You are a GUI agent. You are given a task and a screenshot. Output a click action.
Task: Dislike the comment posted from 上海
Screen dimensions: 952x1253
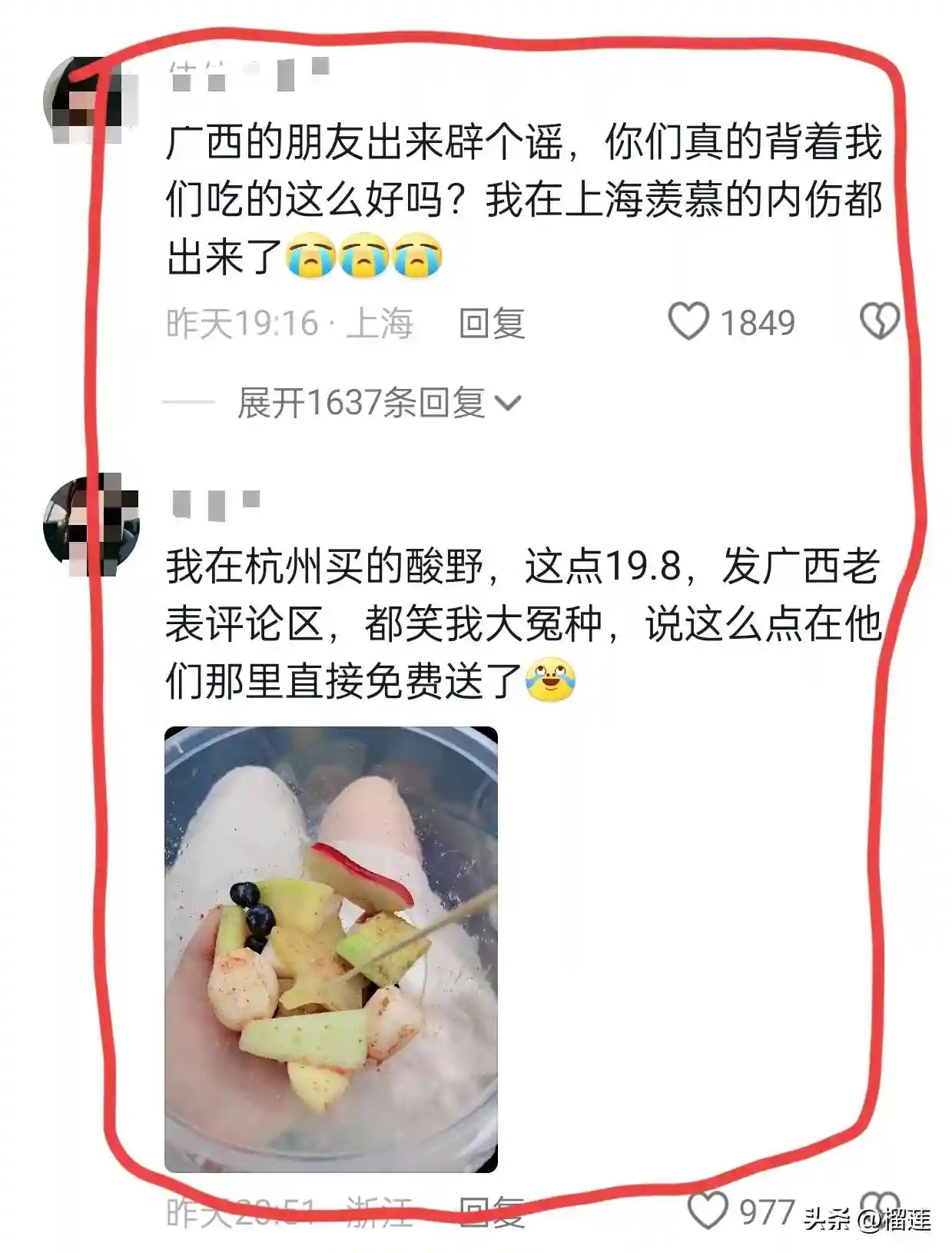(x=879, y=321)
